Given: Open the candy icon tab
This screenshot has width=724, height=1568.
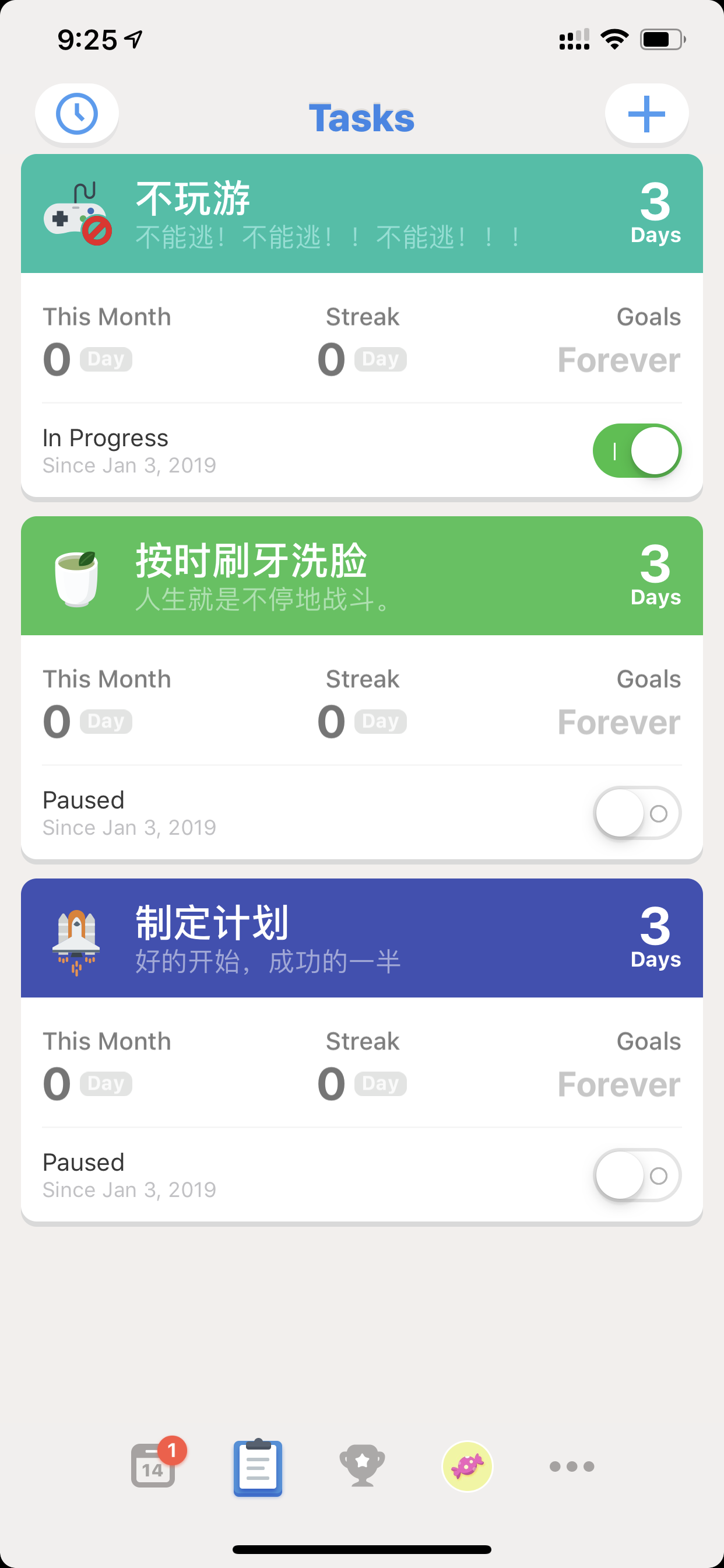Looking at the screenshot, I should pos(468,1466).
